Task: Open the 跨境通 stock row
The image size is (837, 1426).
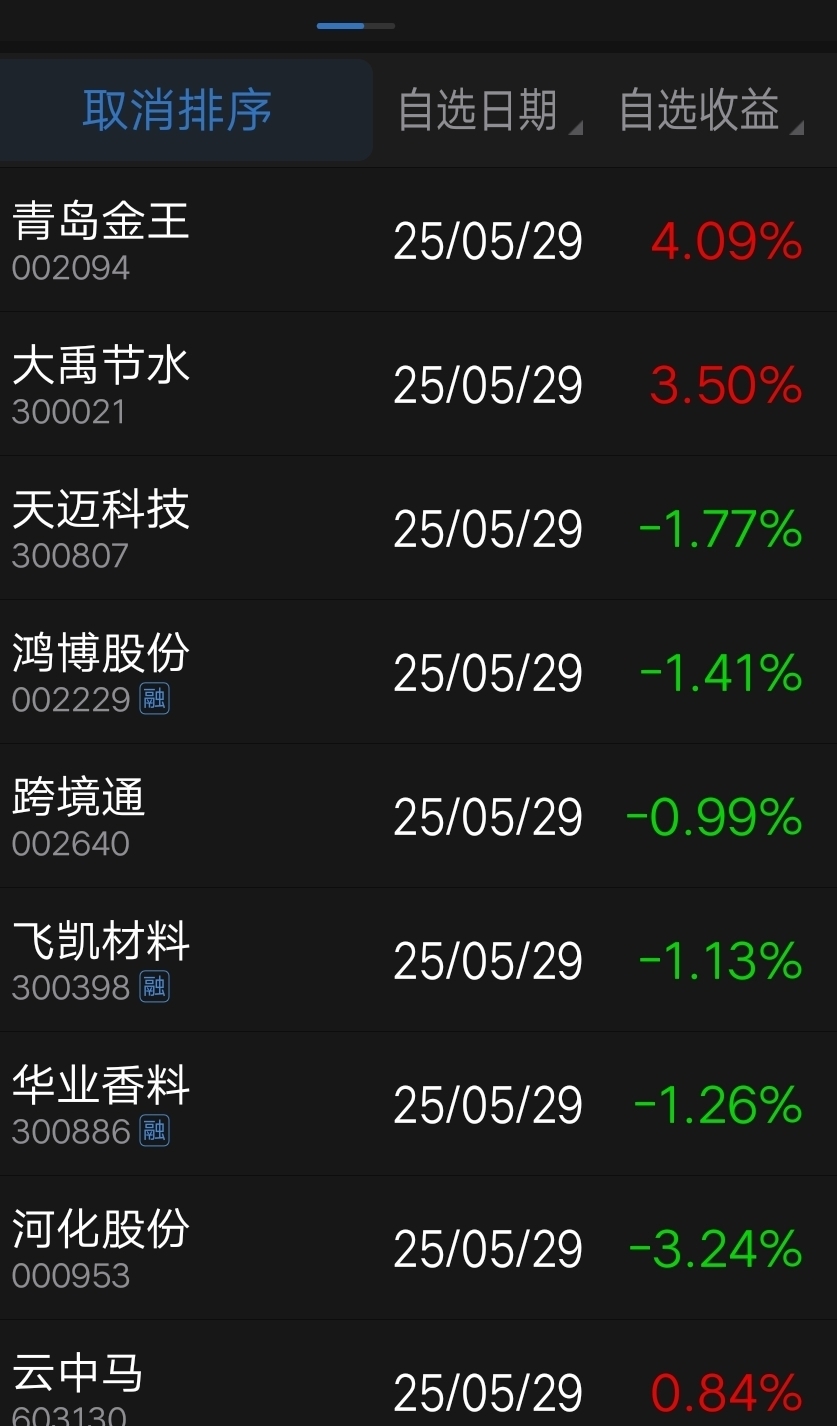Action: [x=418, y=816]
